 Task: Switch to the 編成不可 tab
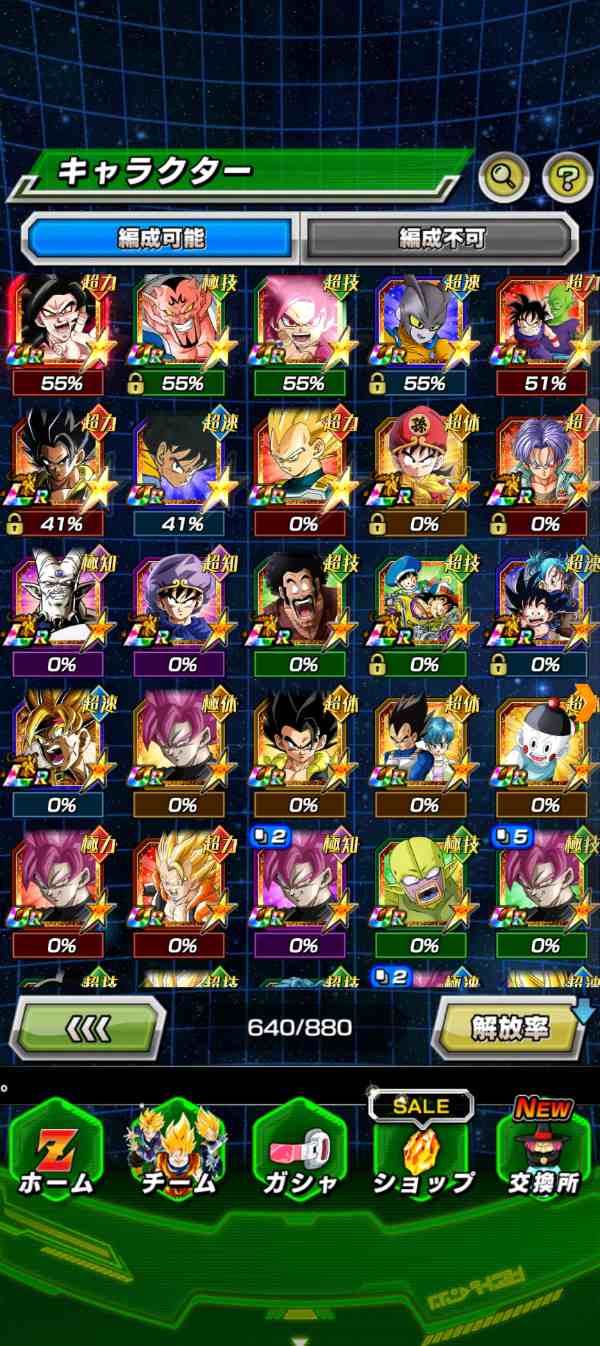point(441,238)
